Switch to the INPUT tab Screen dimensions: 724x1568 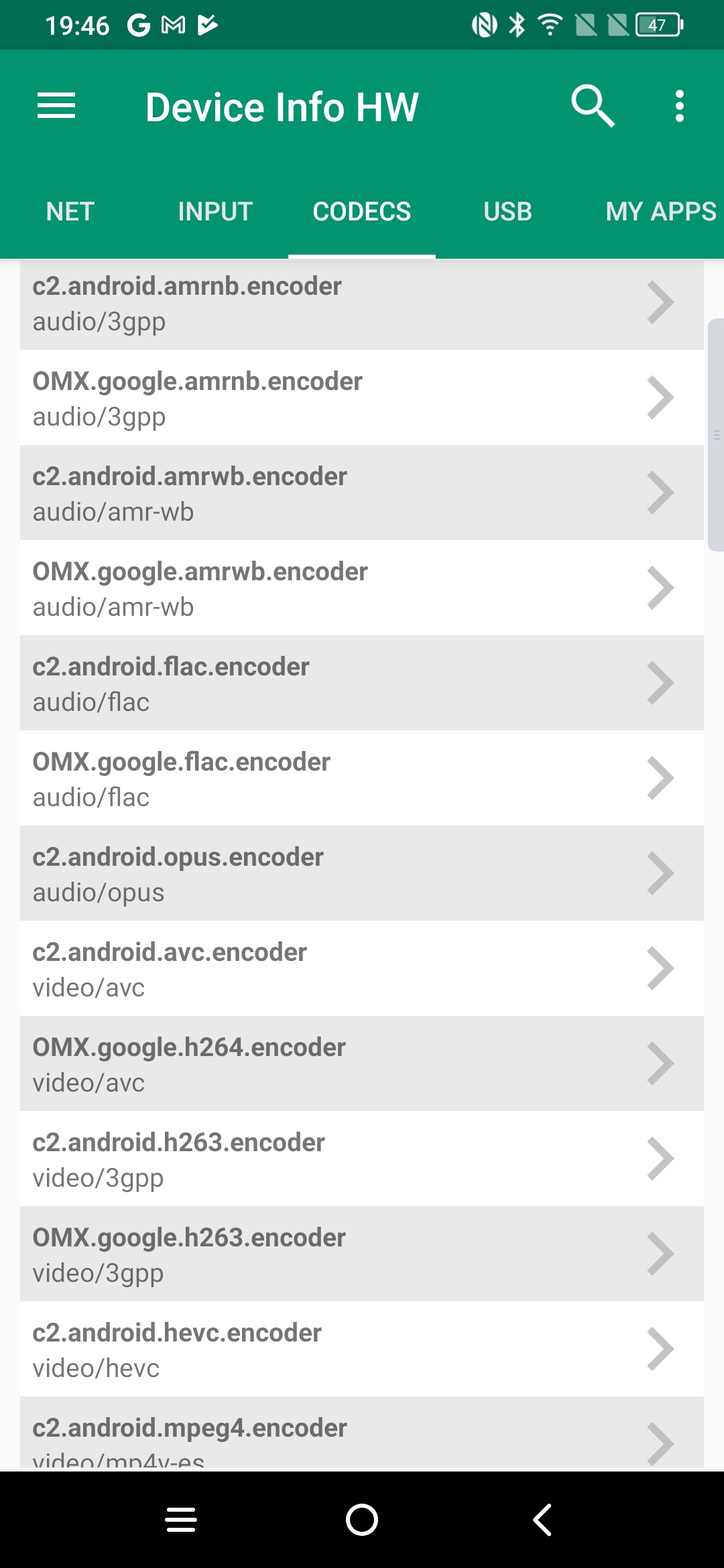click(215, 212)
